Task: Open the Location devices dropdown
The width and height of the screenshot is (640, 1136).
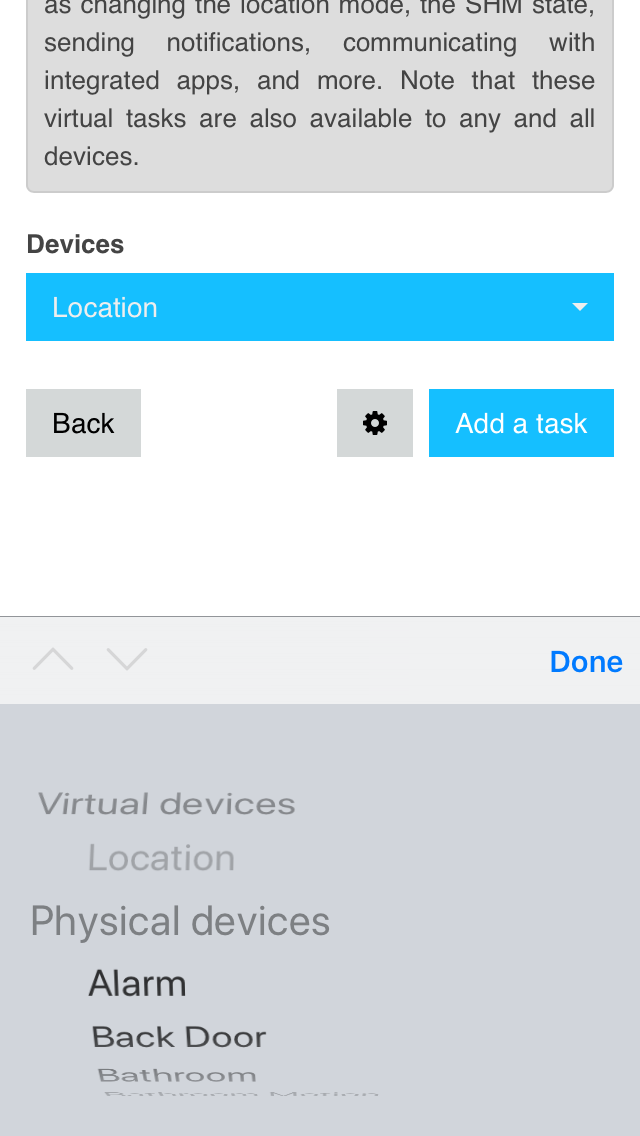Action: click(x=320, y=307)
